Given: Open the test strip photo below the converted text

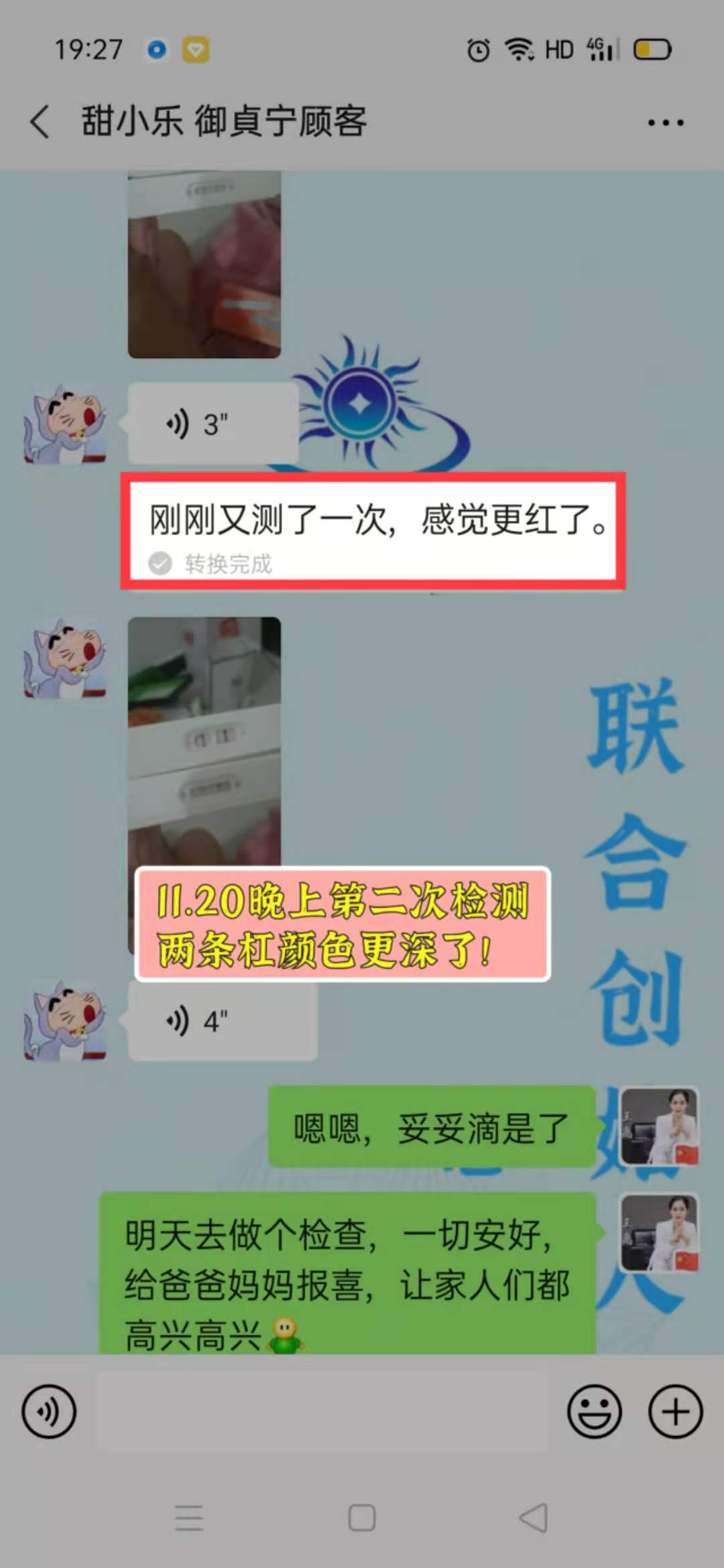Looking at the screenshot, I should point(204,737).
